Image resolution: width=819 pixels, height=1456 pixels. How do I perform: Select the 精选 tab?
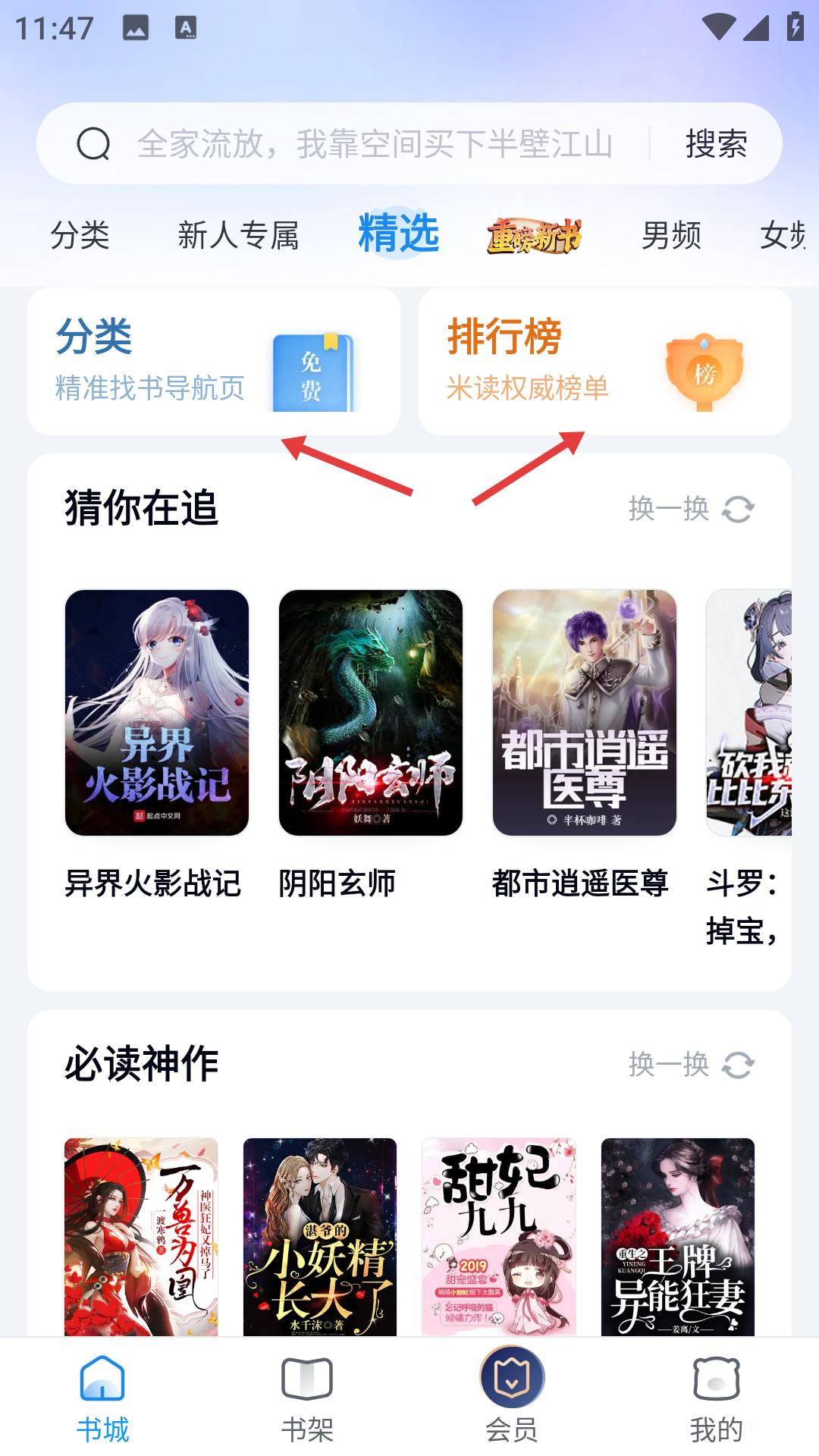point(399,234)
